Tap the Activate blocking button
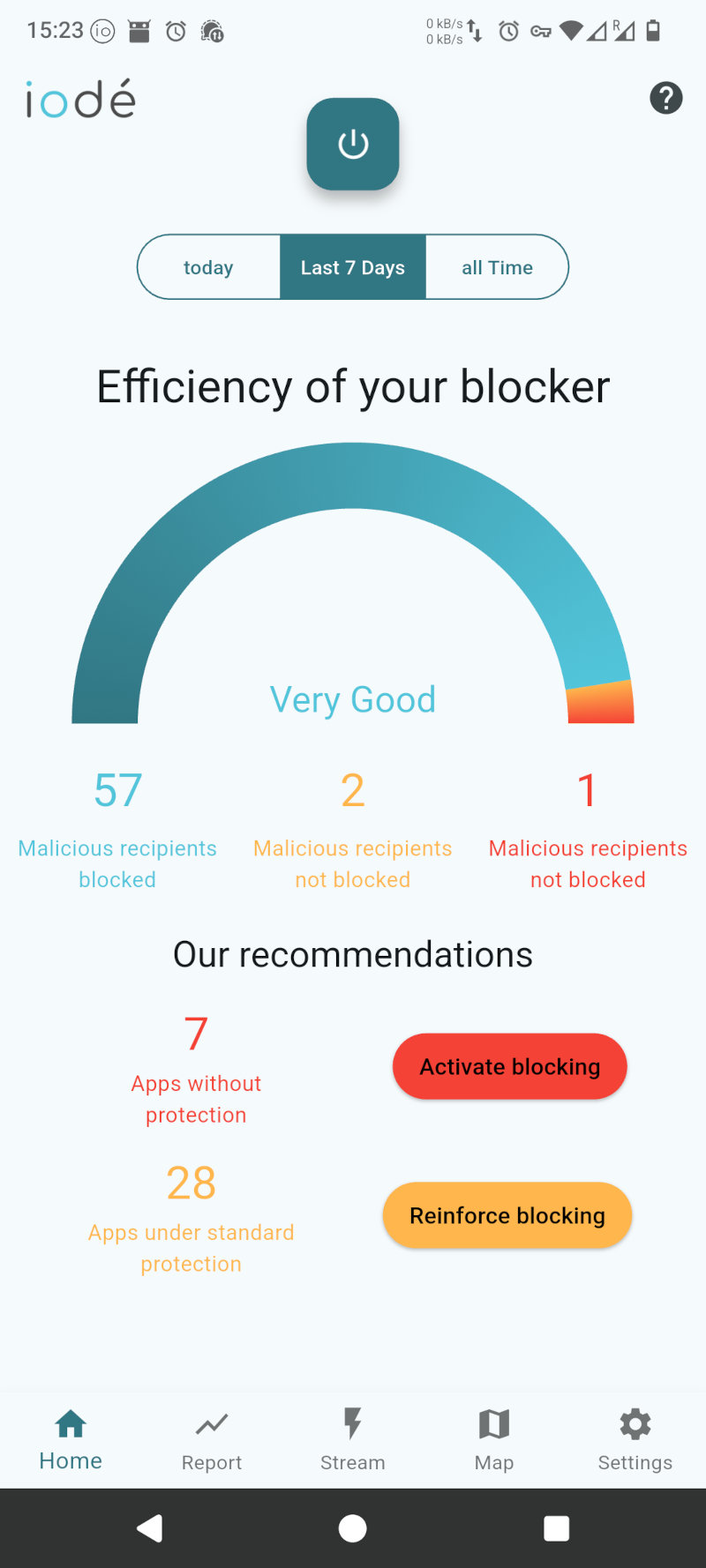The width and height of the screenshot is (706, 1568). (509, 1066)
